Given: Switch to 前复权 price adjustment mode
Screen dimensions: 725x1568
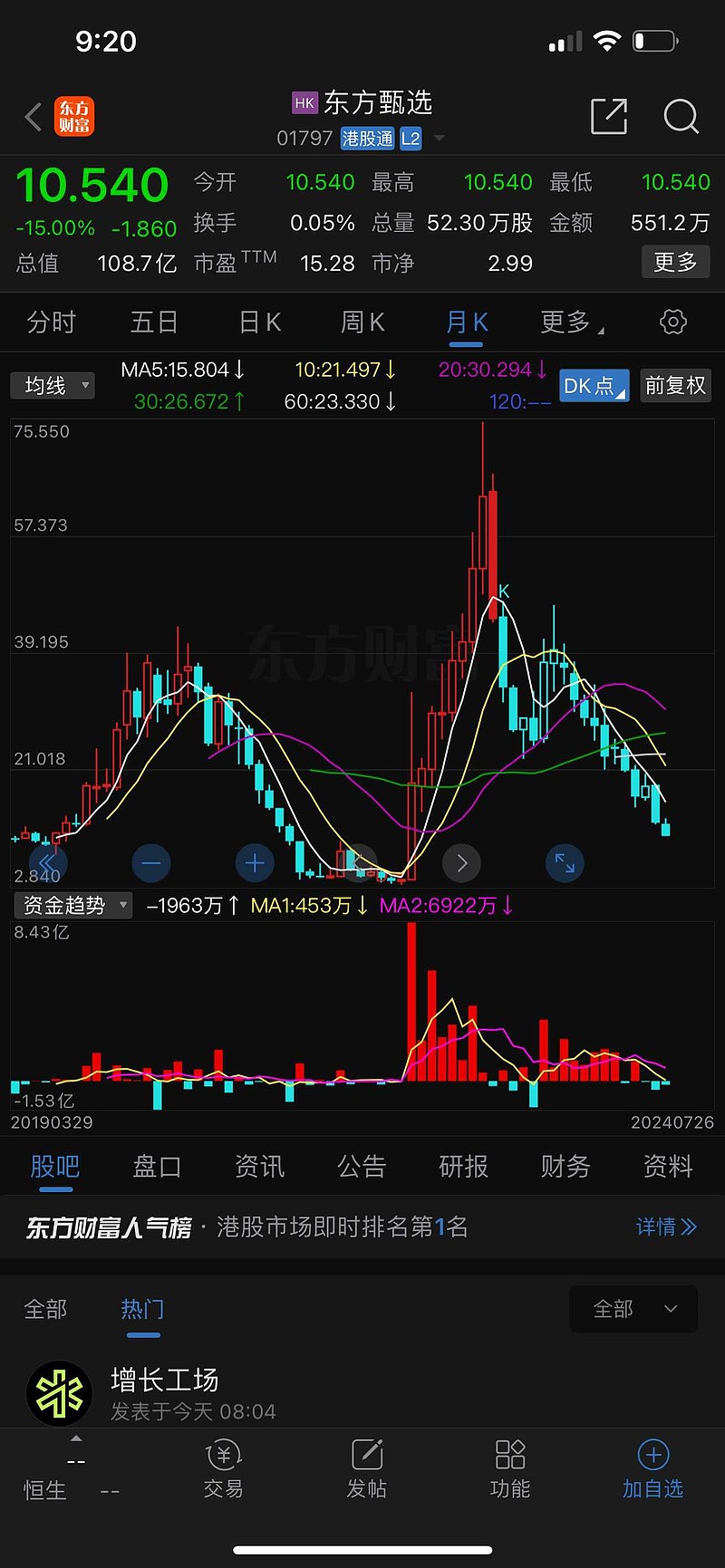Looking at the screenshot, I should coord(675,385).
